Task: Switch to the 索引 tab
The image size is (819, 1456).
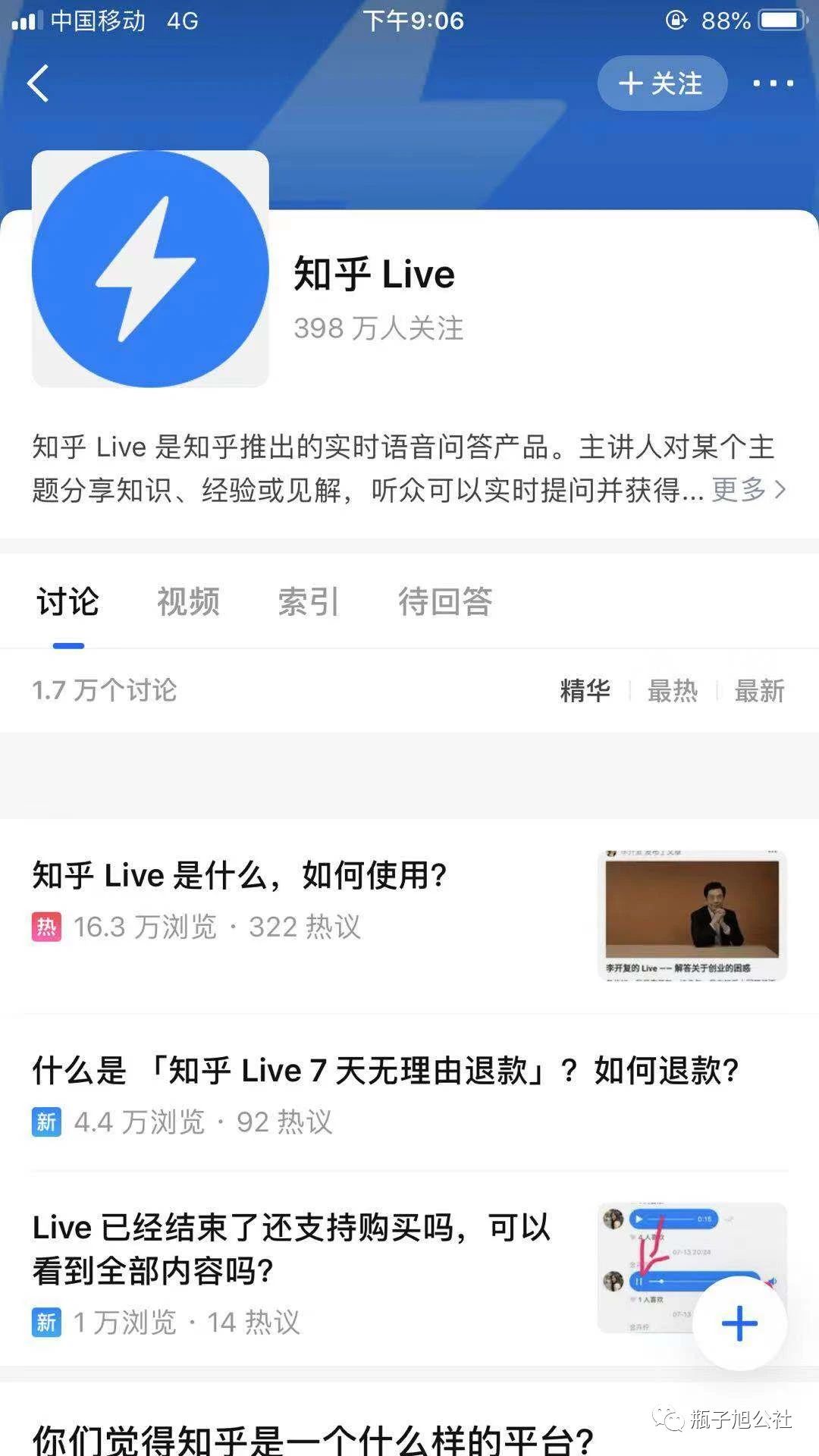Action: coord(308,602)
